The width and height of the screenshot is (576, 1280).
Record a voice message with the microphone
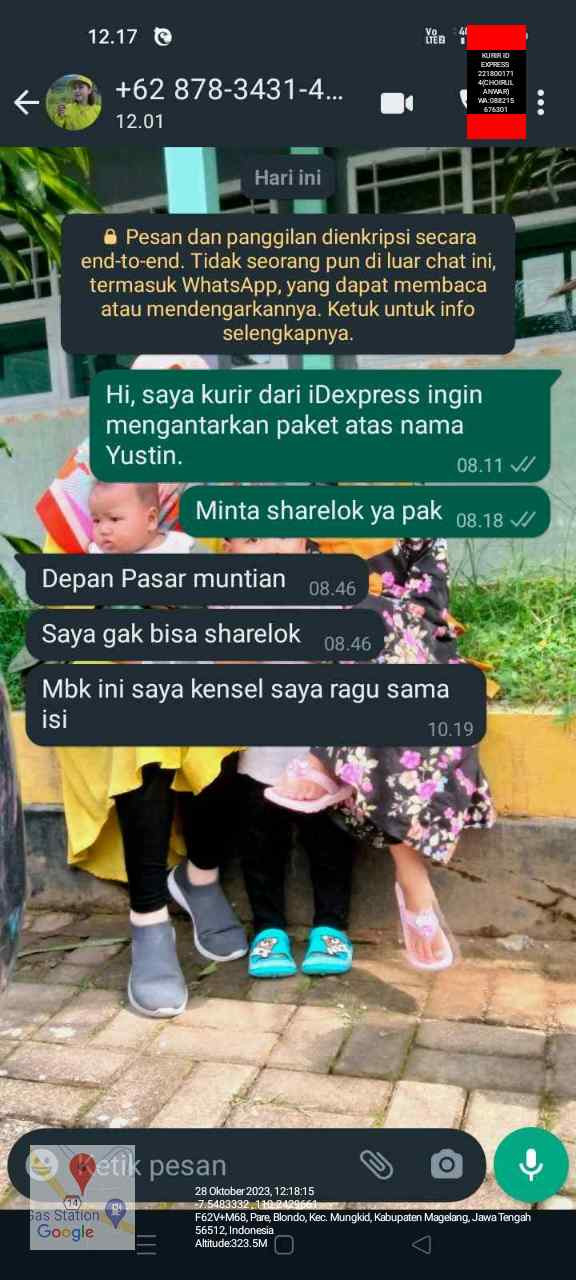pyautogui.click(x=531, y=1165)
